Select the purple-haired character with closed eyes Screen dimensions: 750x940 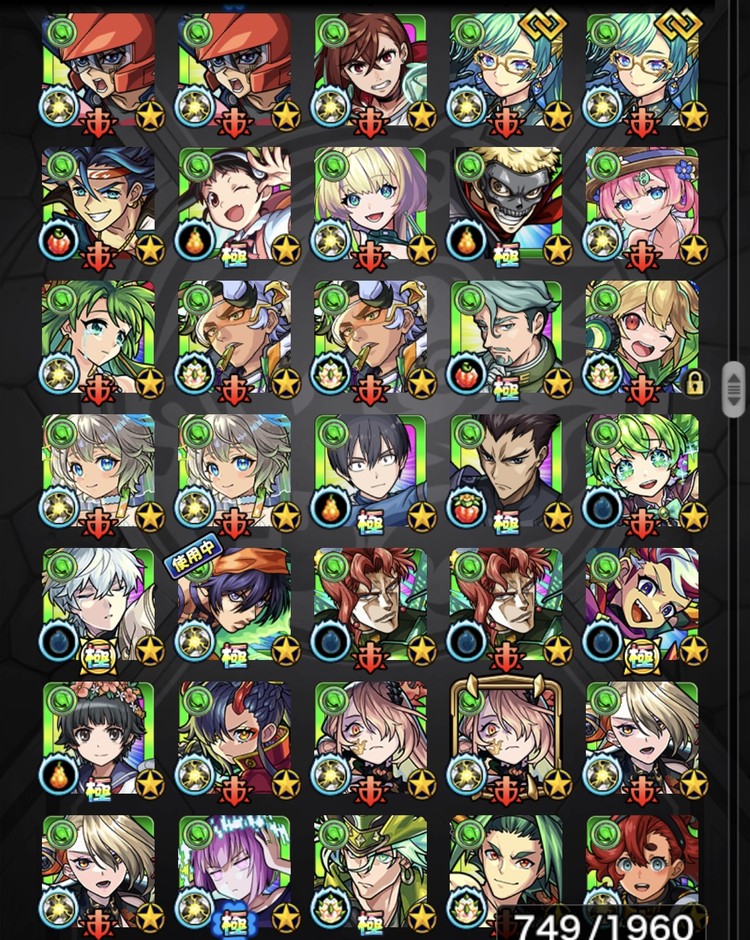pyautogui.click(x=234, y=872)
